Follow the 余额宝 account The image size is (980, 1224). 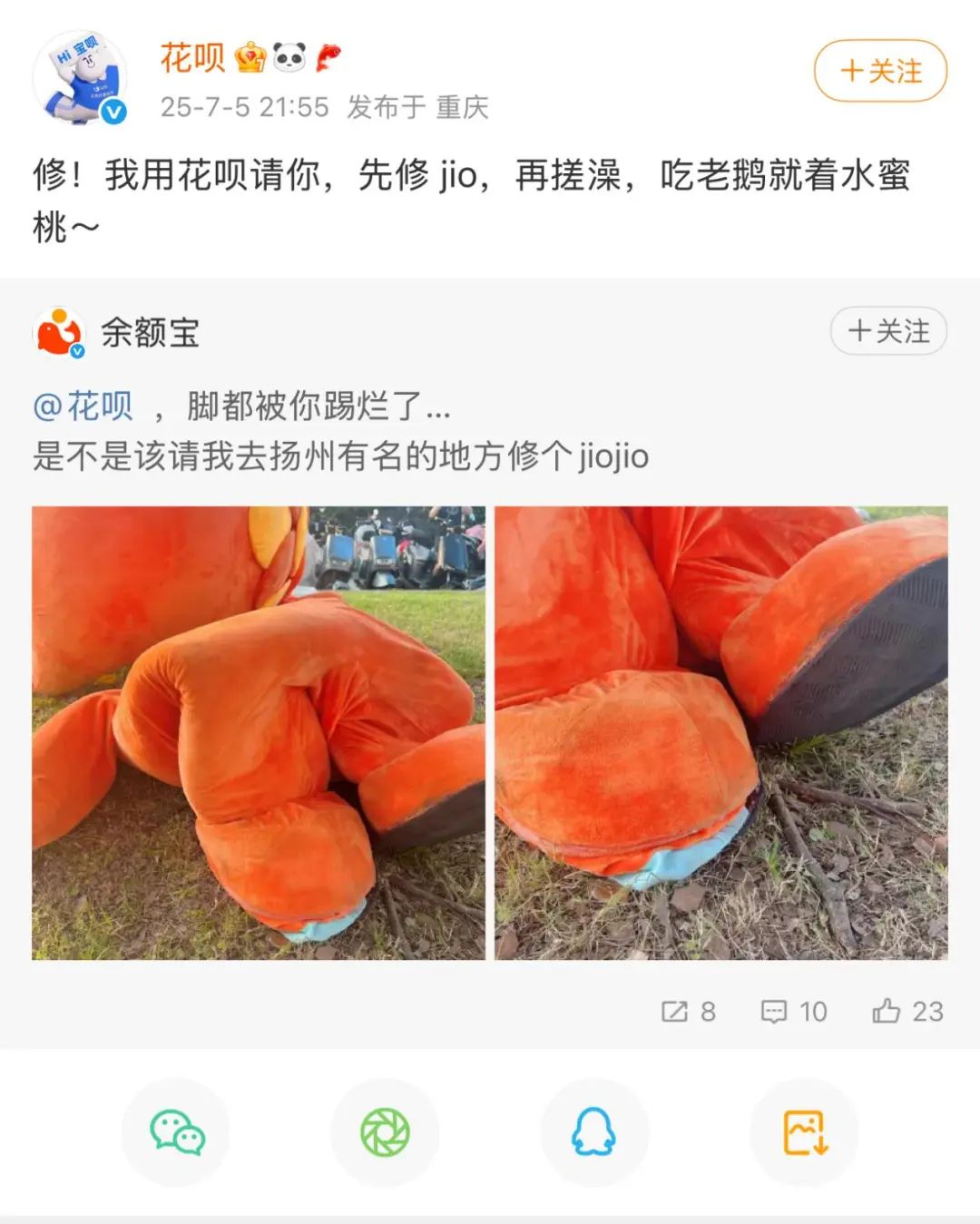pyautogui.click(x=888, y=331)
